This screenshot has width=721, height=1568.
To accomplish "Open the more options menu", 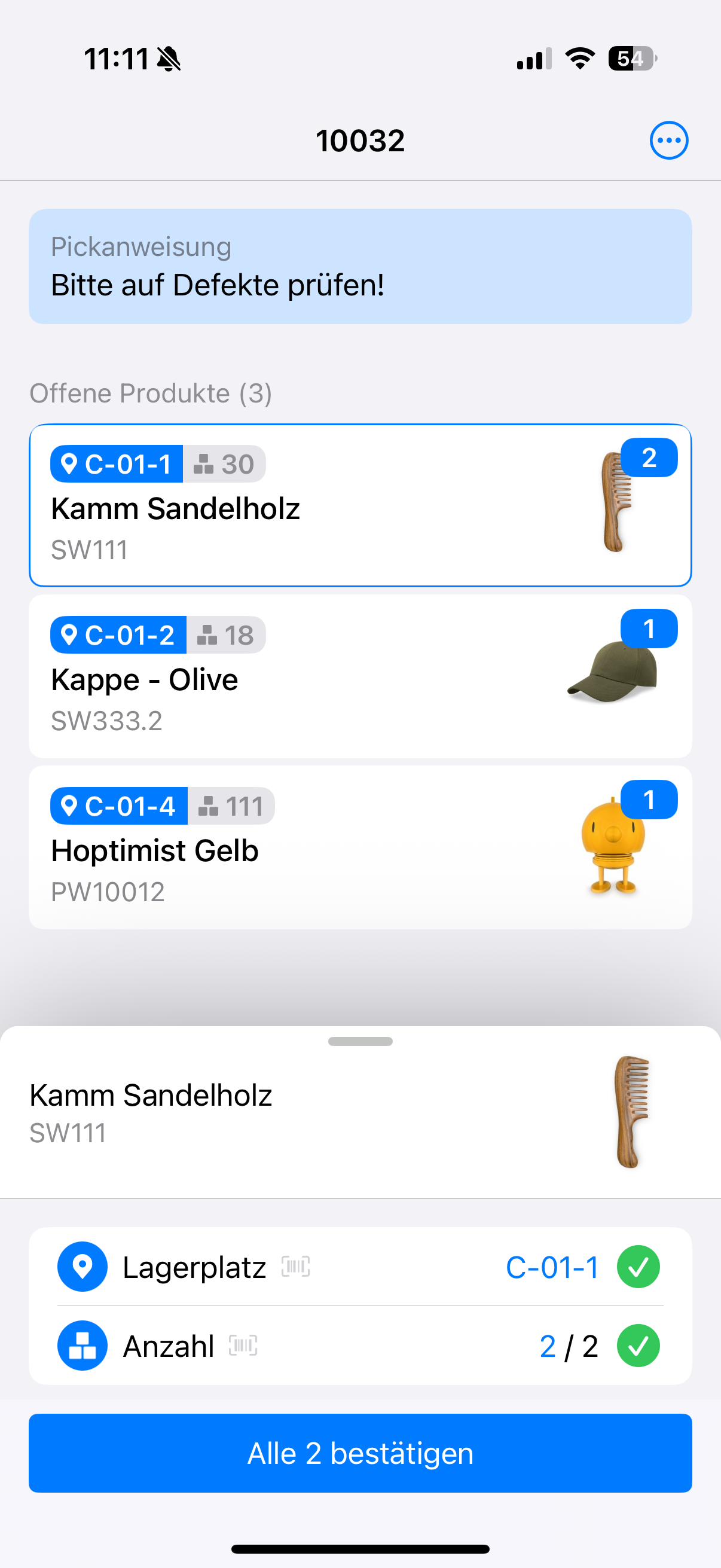I will click(668, 141).
